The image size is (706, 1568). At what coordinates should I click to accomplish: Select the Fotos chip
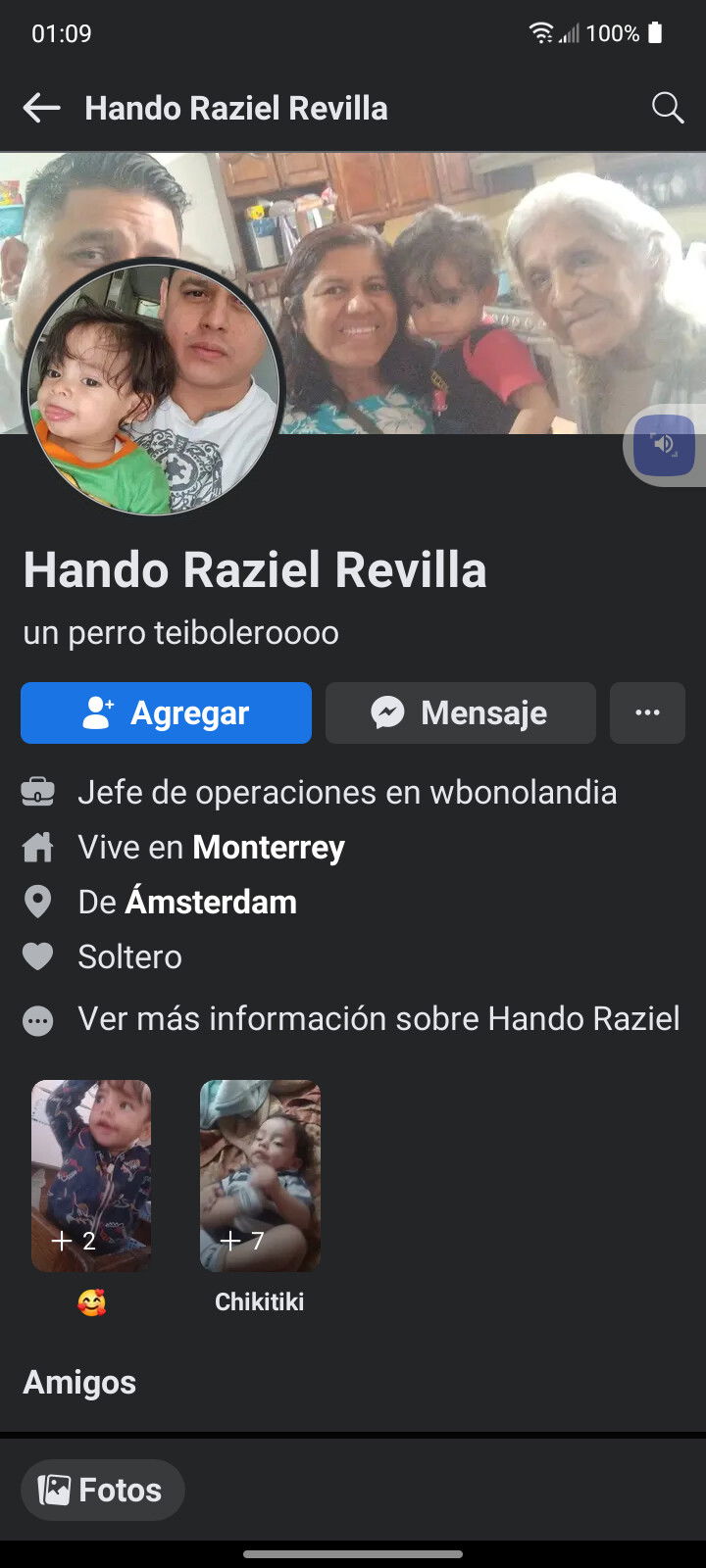102,1490
